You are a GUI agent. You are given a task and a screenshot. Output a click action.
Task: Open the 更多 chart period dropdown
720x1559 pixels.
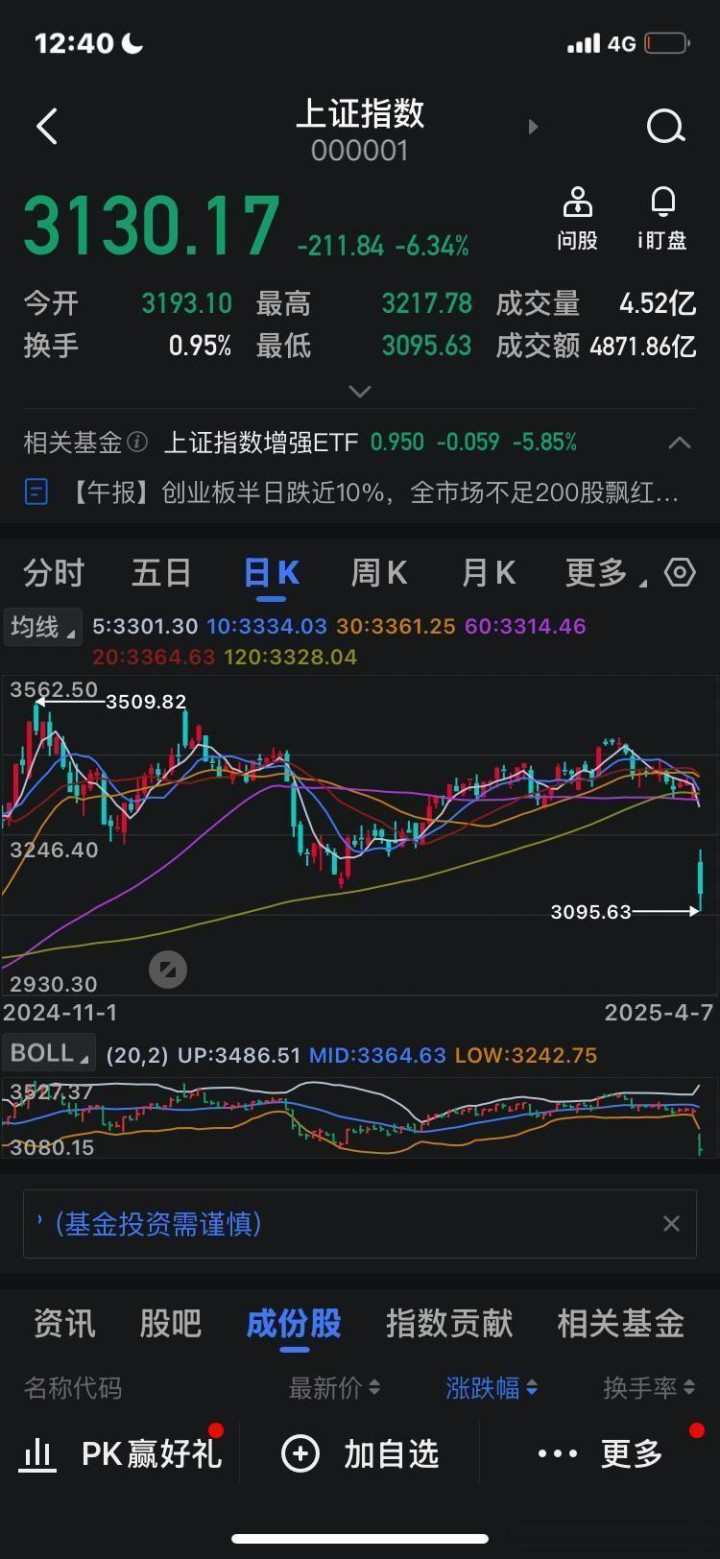point(603,573)
